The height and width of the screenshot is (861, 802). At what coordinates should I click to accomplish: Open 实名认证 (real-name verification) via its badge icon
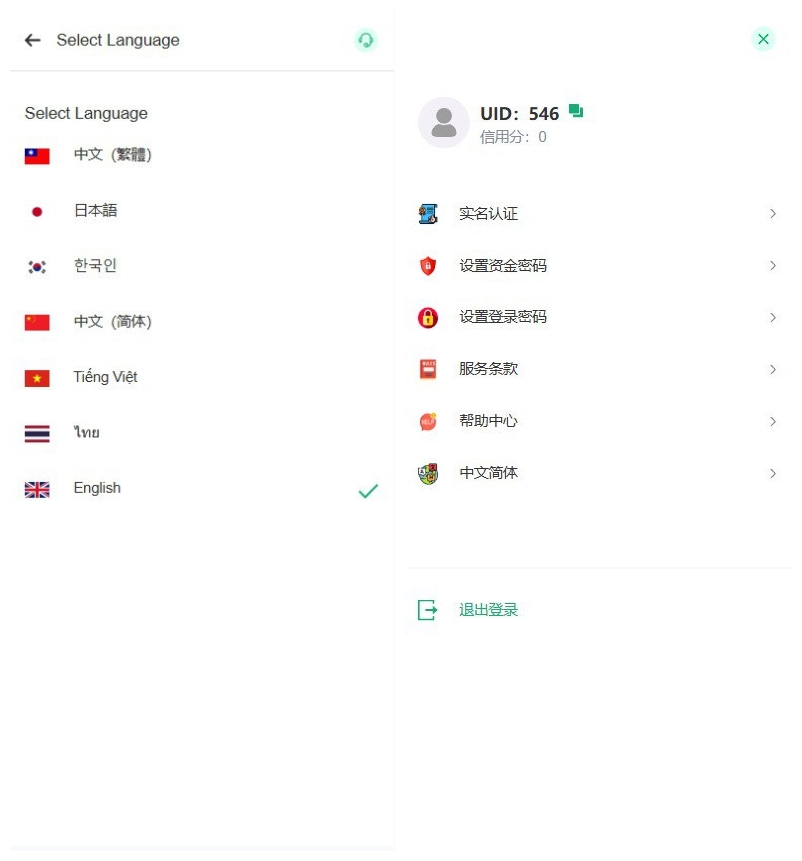tap(428, 213)
